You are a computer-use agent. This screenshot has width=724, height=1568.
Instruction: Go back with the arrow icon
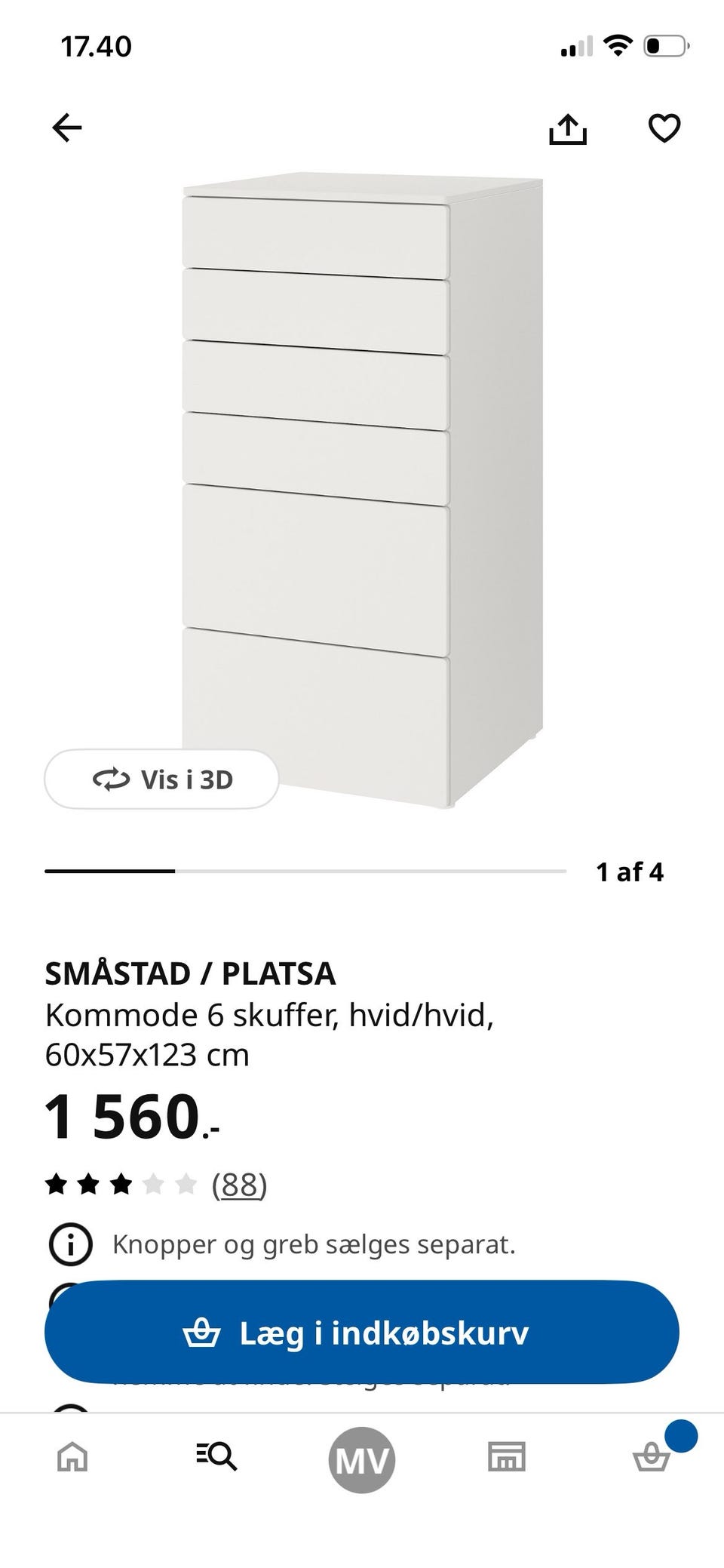tap(66, 128)
